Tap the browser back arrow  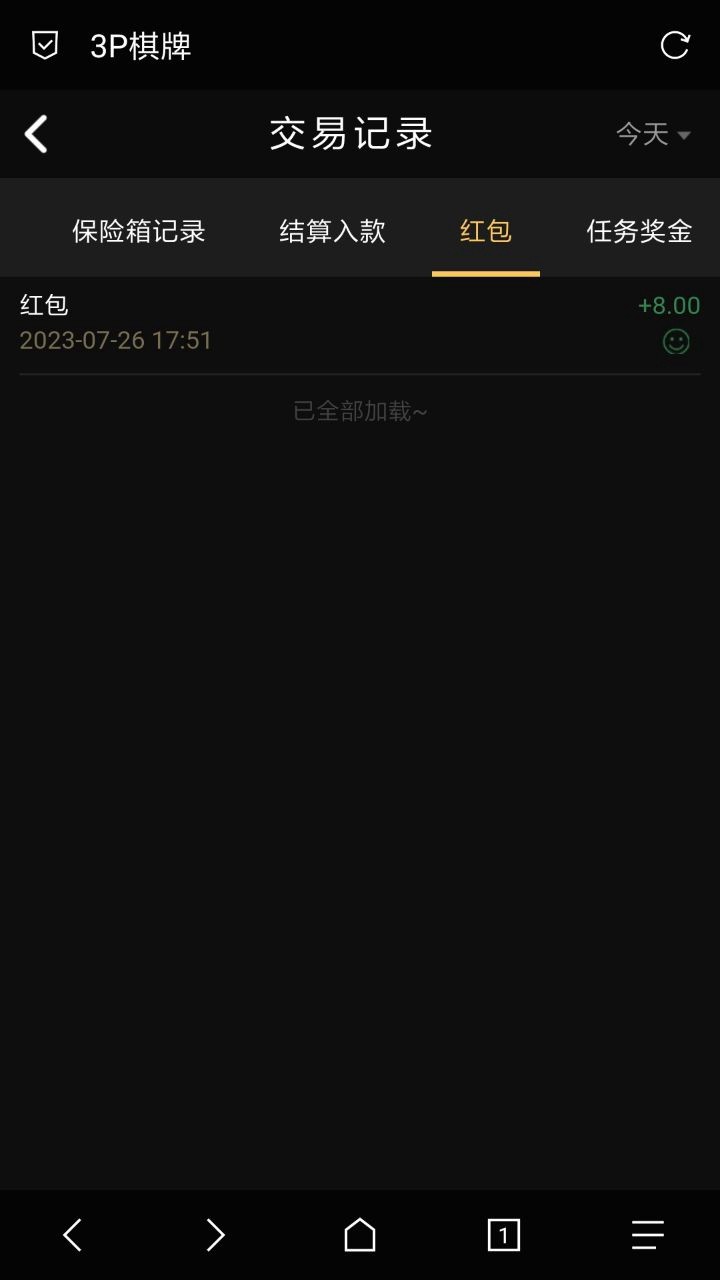[72, 1236]
